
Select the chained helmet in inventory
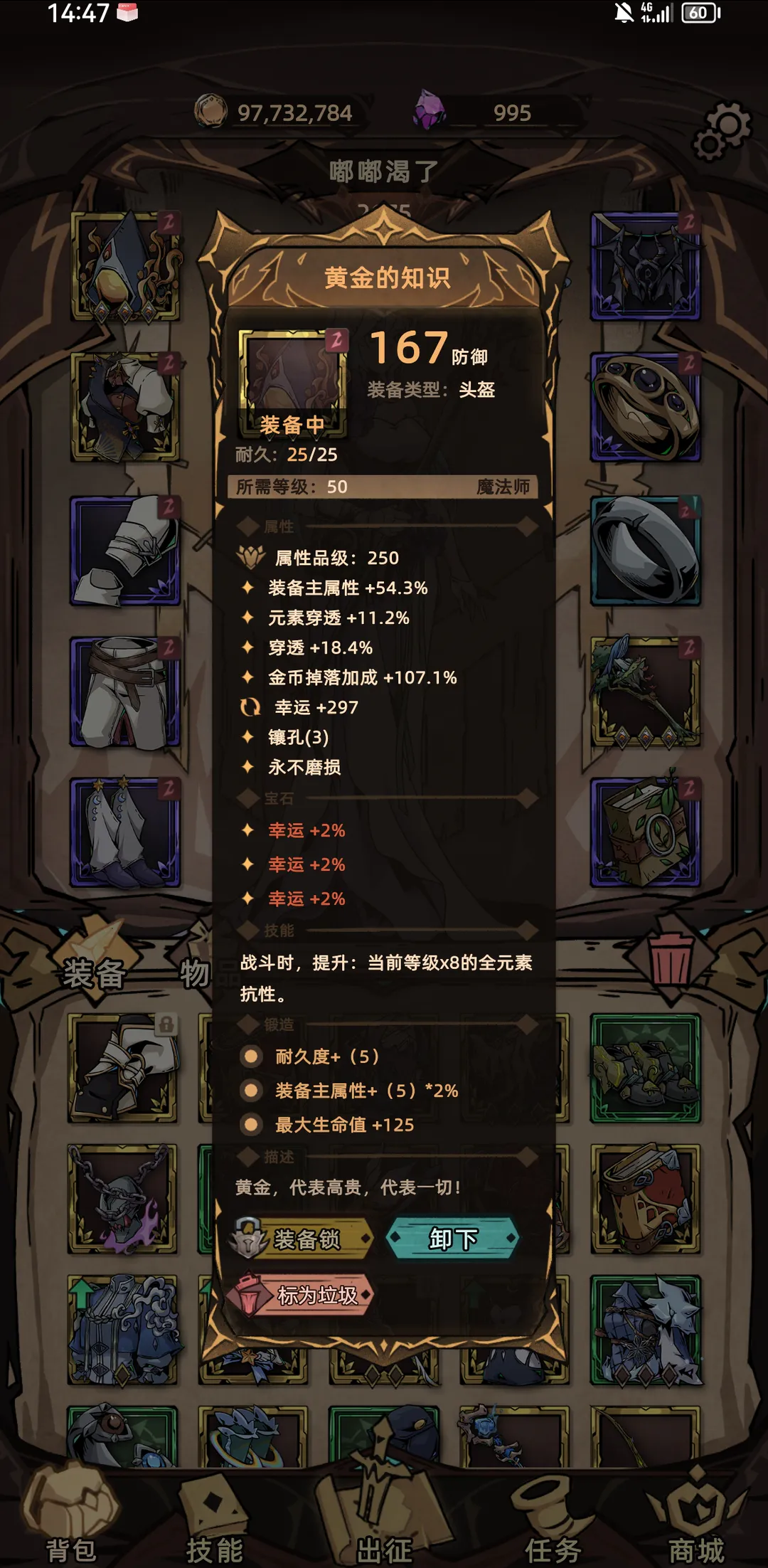(x=122, y=1199)
